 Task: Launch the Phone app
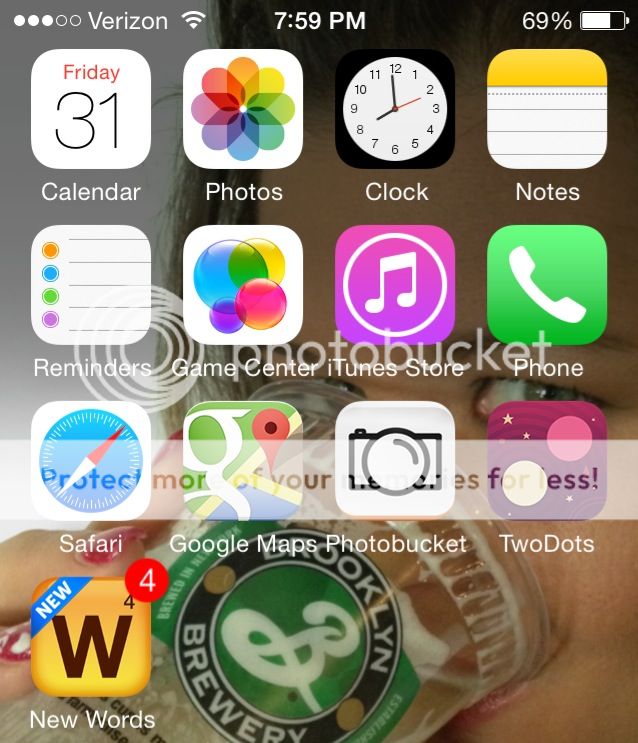coord(547,285)
